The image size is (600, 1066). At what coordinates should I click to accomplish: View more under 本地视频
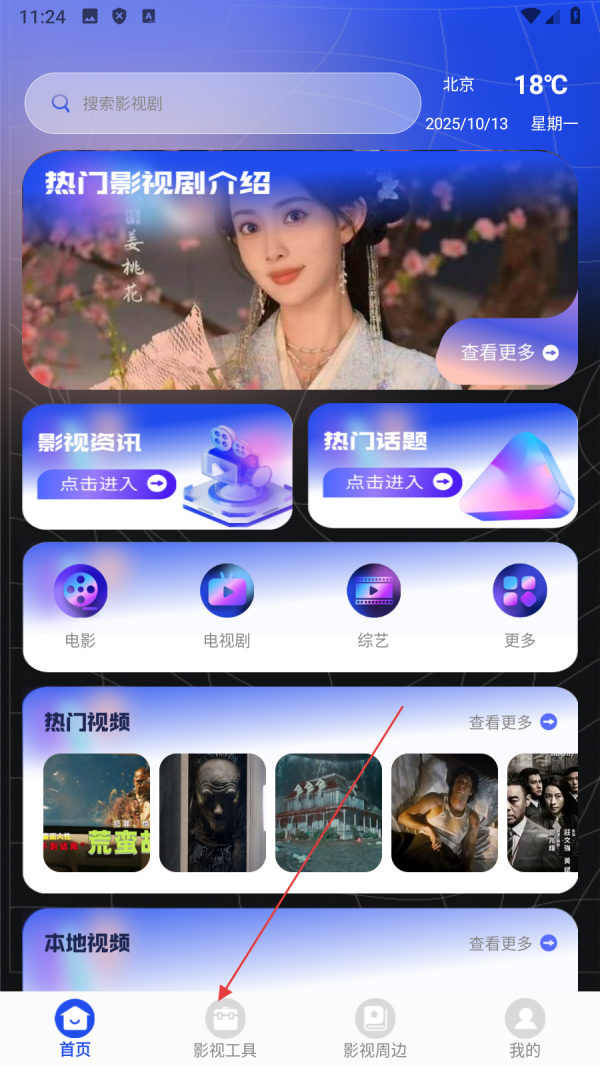pos(513,943)
